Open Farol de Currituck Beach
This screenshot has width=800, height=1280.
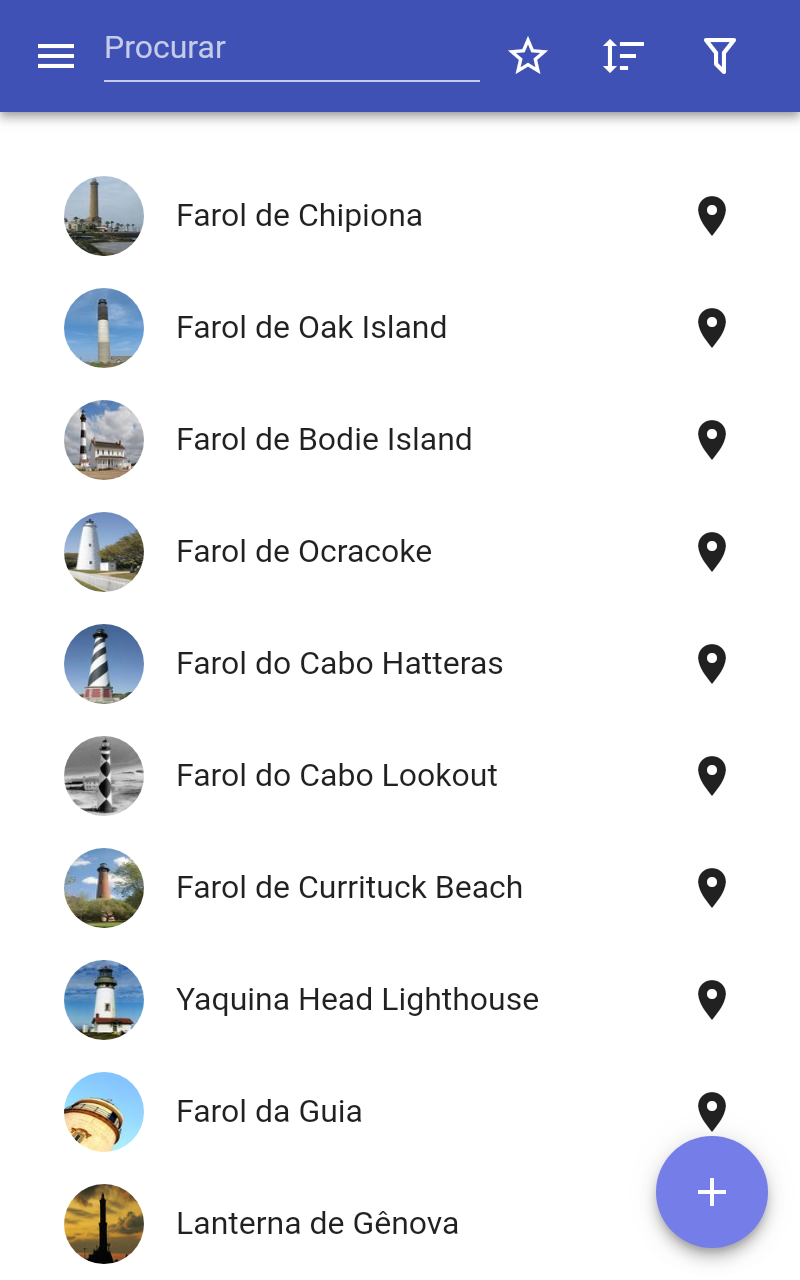point(349,888)
